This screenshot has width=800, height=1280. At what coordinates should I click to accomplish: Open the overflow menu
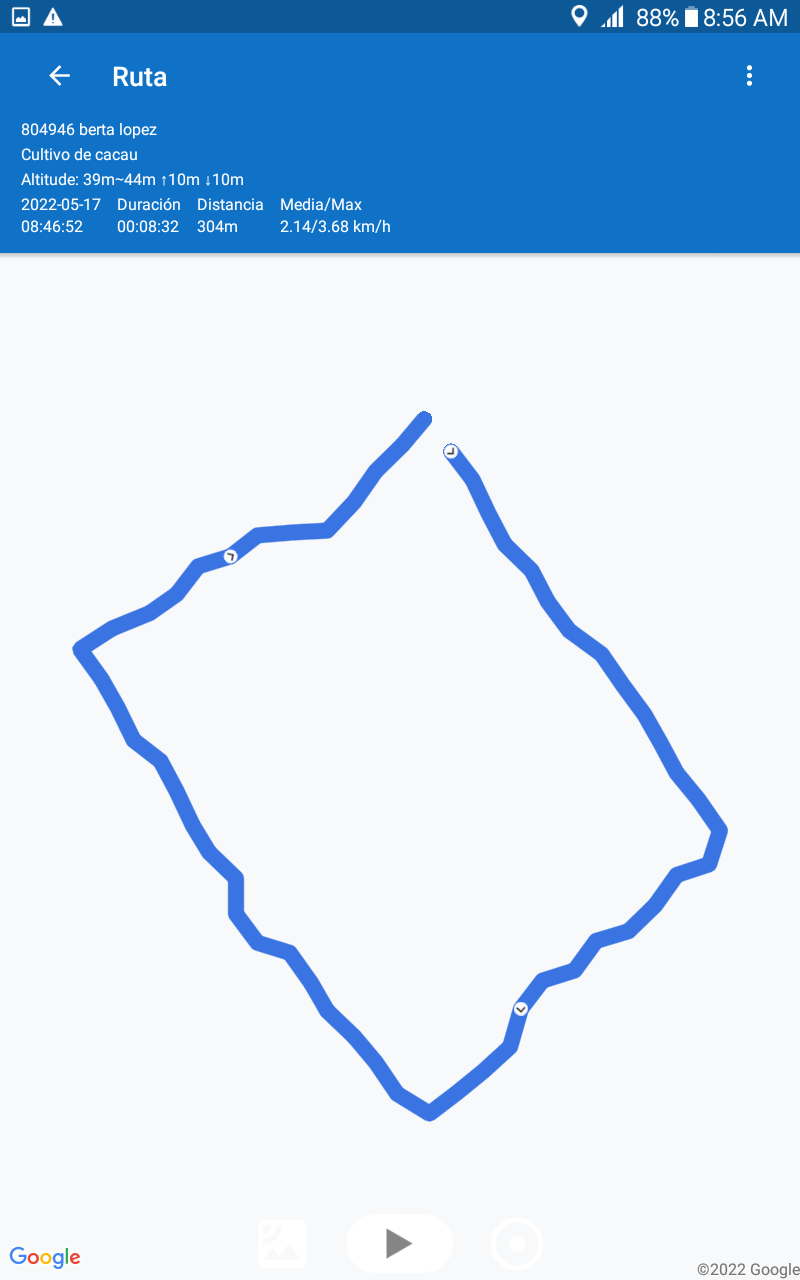(x=749, y=76)
